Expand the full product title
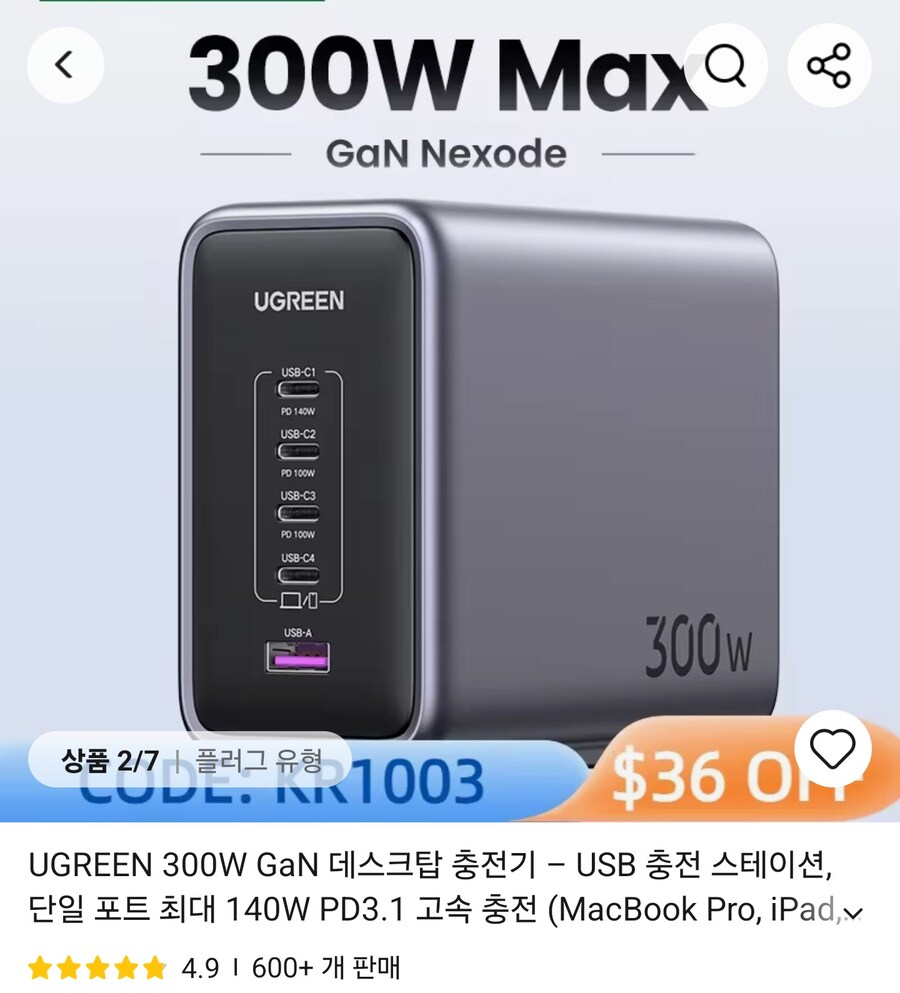 point(853,912)
